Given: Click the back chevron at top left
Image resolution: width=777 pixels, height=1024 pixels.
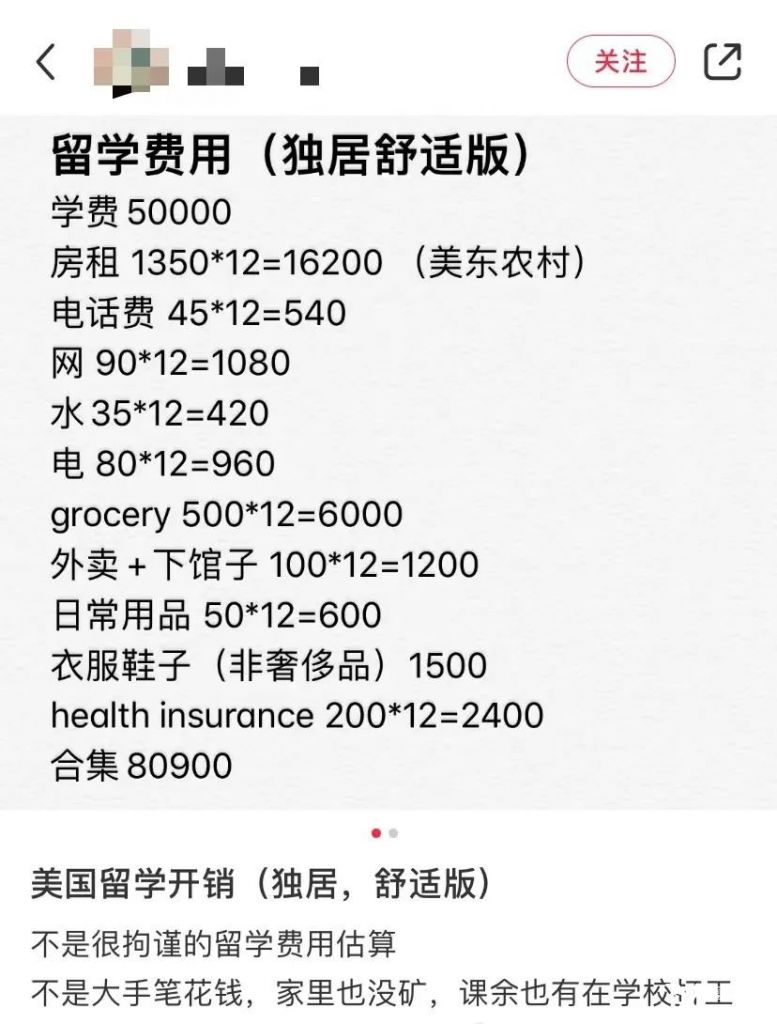Looking at the screenshot, I should (44, 61).
